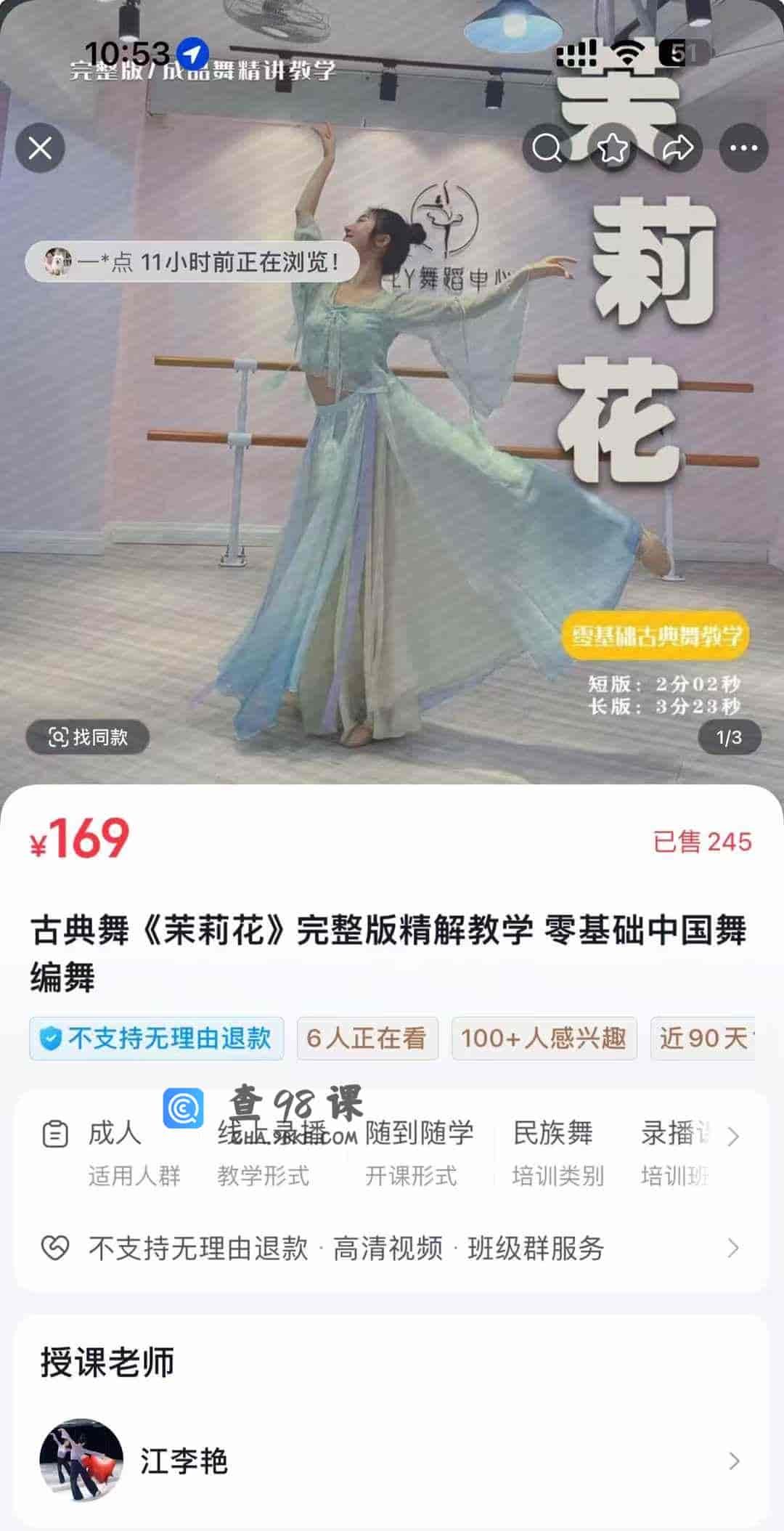This screenshot has height=1531, width=784.
Task: Share the course via the arrow icon
Action: (x=677, y=149)
